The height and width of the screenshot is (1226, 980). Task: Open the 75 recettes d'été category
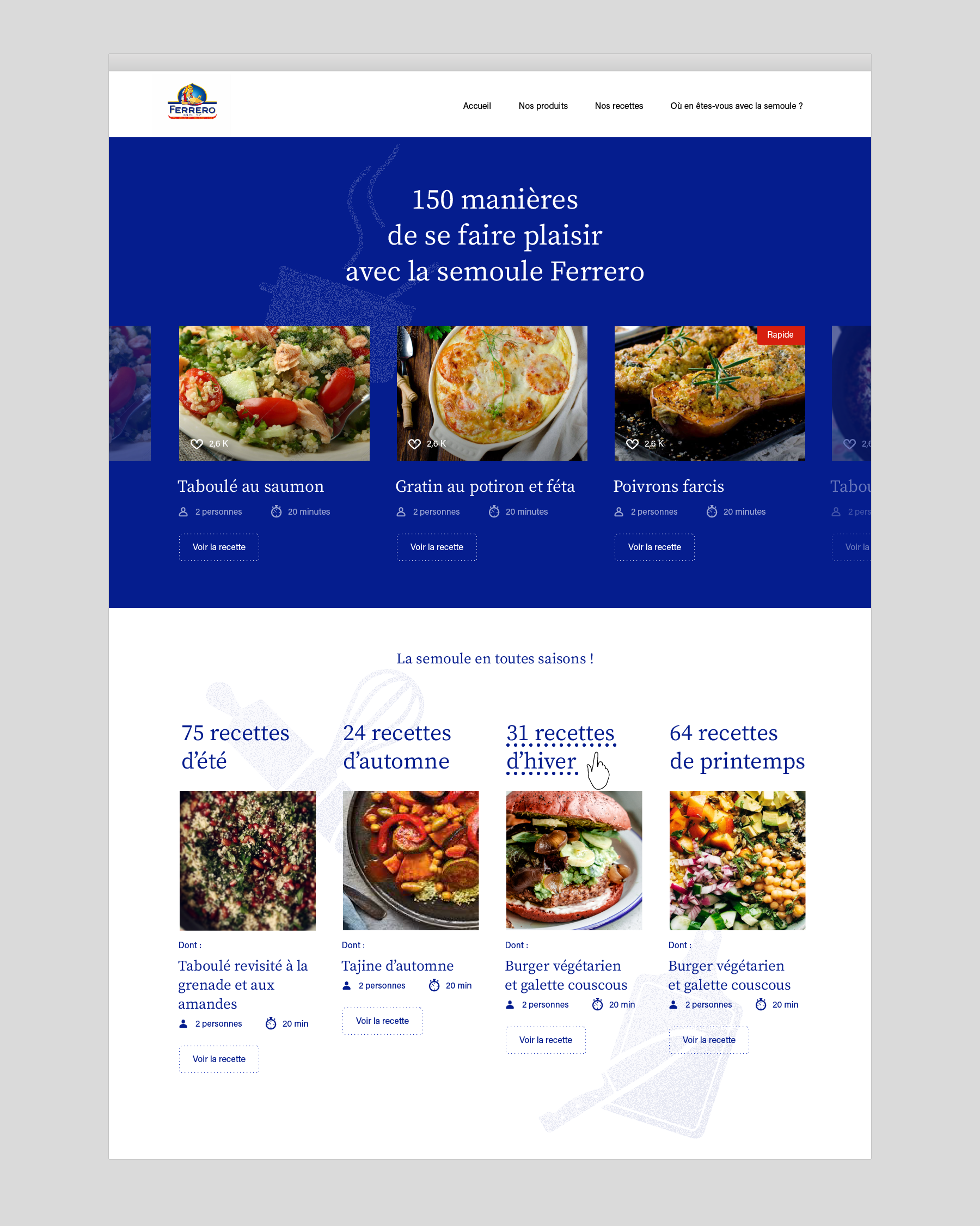(x=235, y=747)
